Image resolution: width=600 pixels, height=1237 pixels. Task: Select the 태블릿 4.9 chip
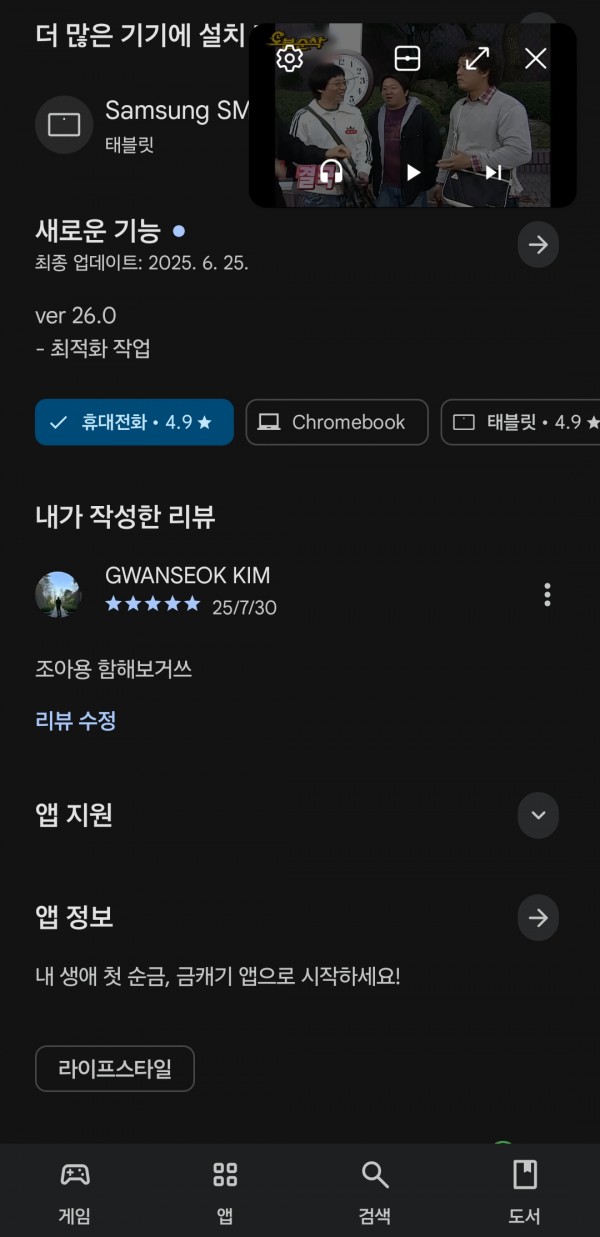[x=520, y=422]
